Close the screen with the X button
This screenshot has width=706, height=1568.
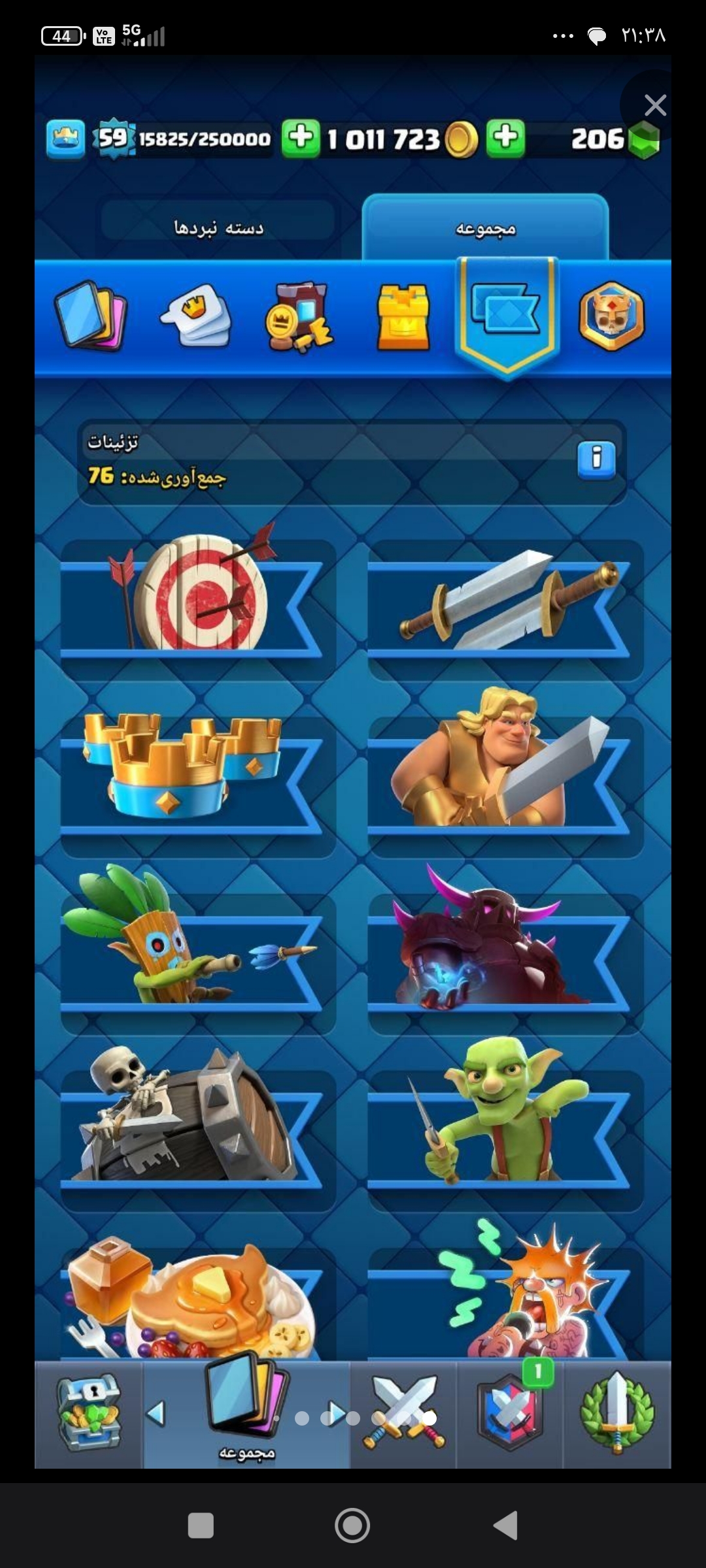[654, 105]
